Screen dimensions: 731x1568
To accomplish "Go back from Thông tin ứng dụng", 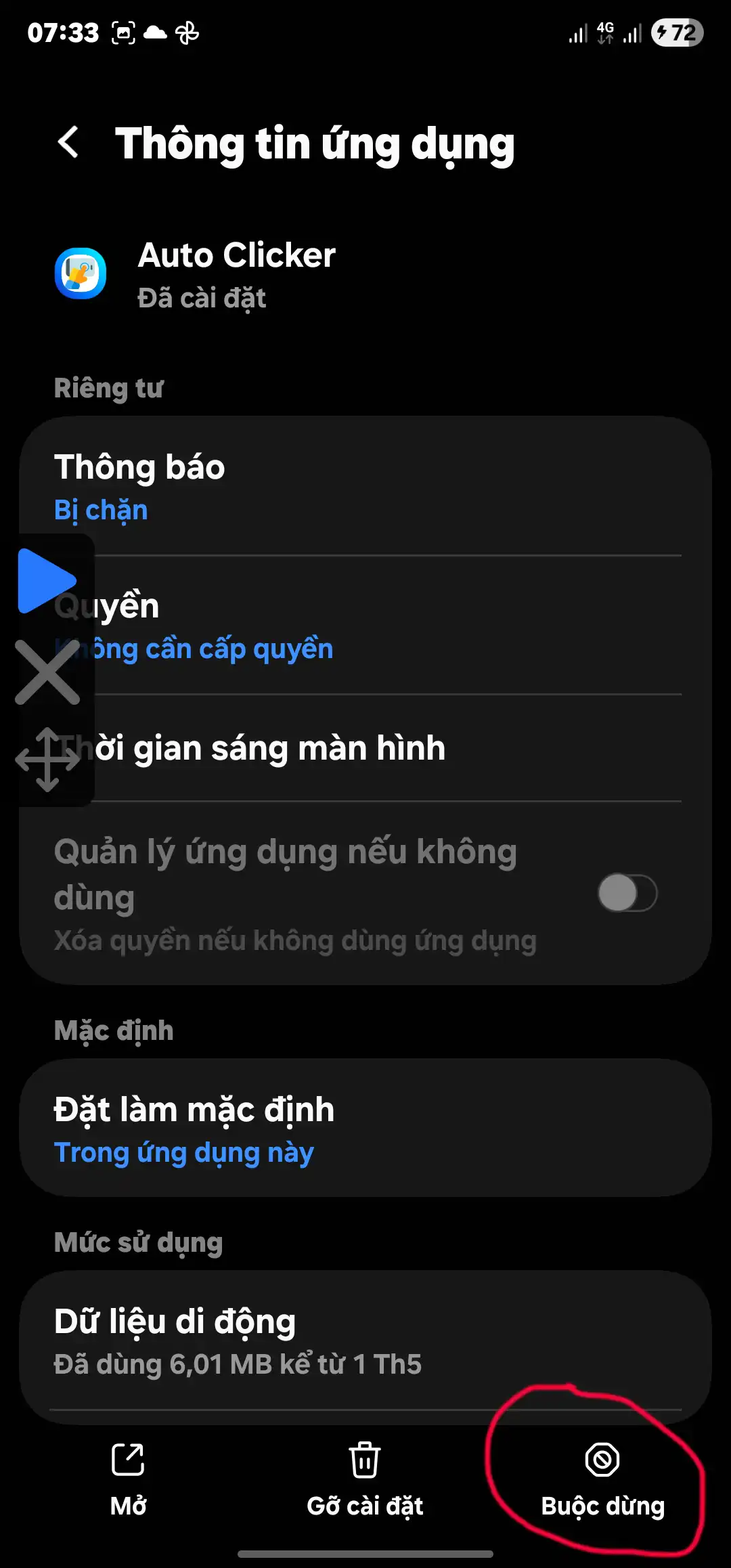I will coord(68,143).
